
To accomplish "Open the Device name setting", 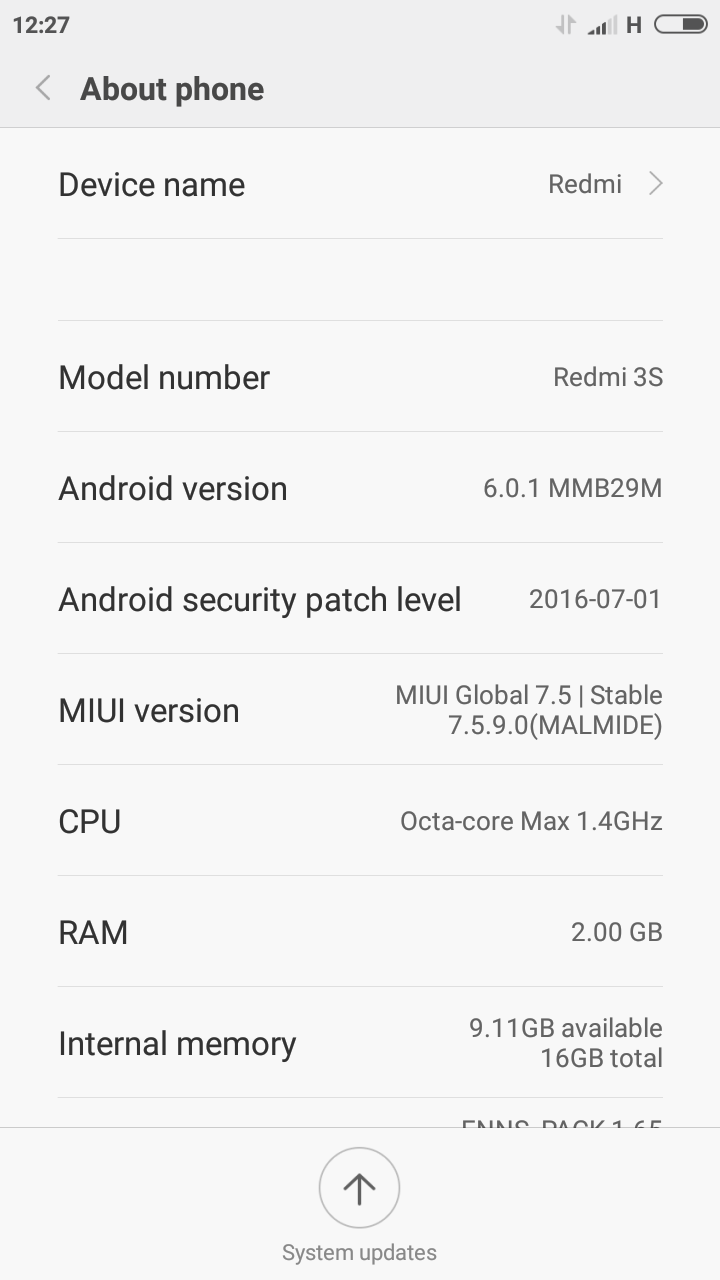I will [360, 184].
